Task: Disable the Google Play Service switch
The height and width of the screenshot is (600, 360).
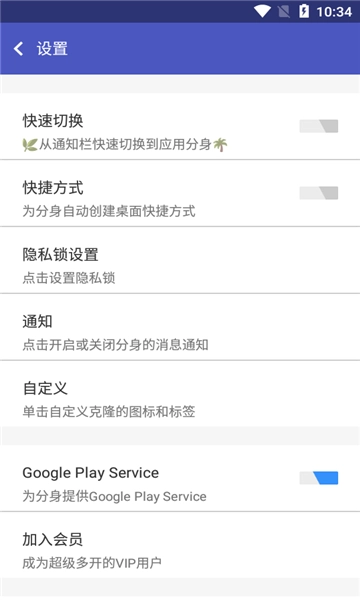Action: 319,478
